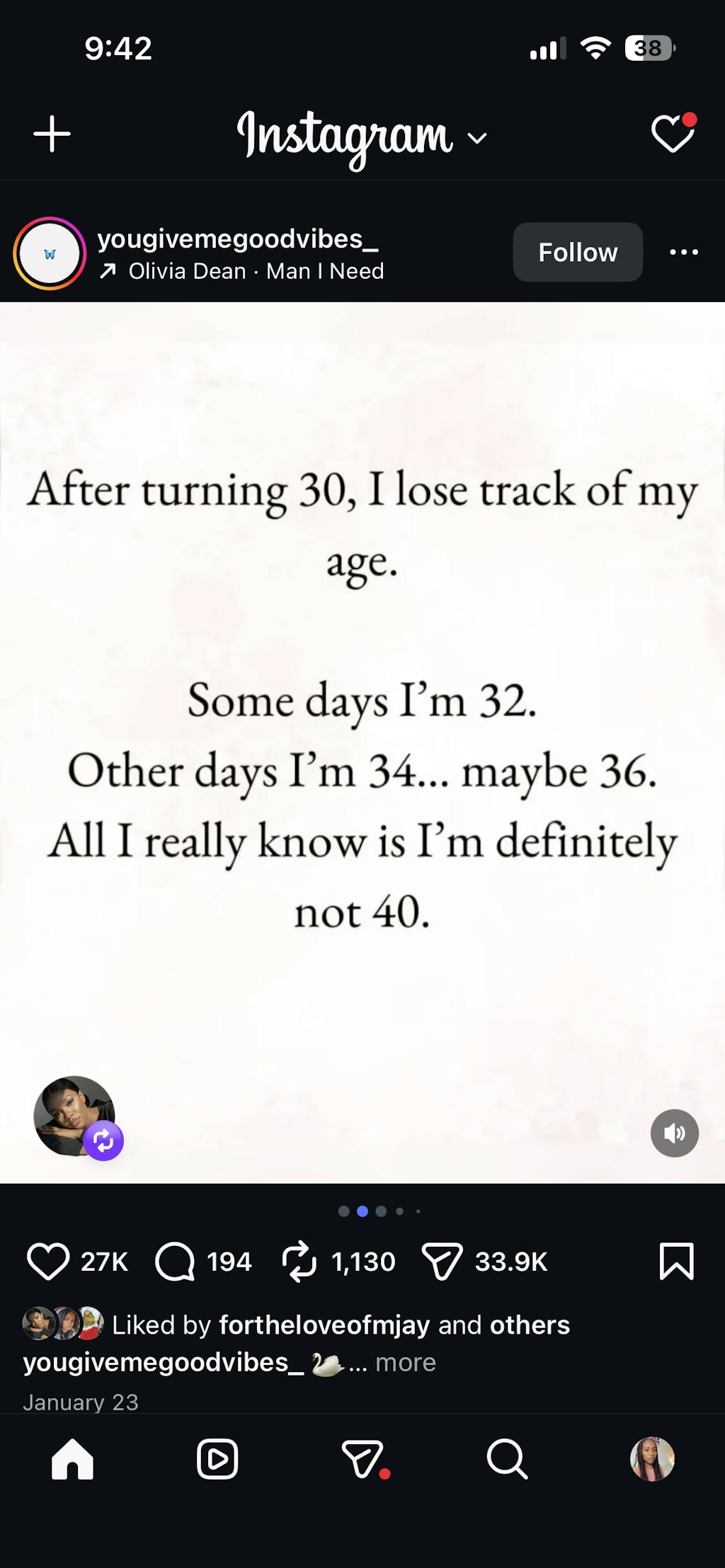Expand caption with more
Screen dimensions: 725x1568
click(x=405, y=1362)
